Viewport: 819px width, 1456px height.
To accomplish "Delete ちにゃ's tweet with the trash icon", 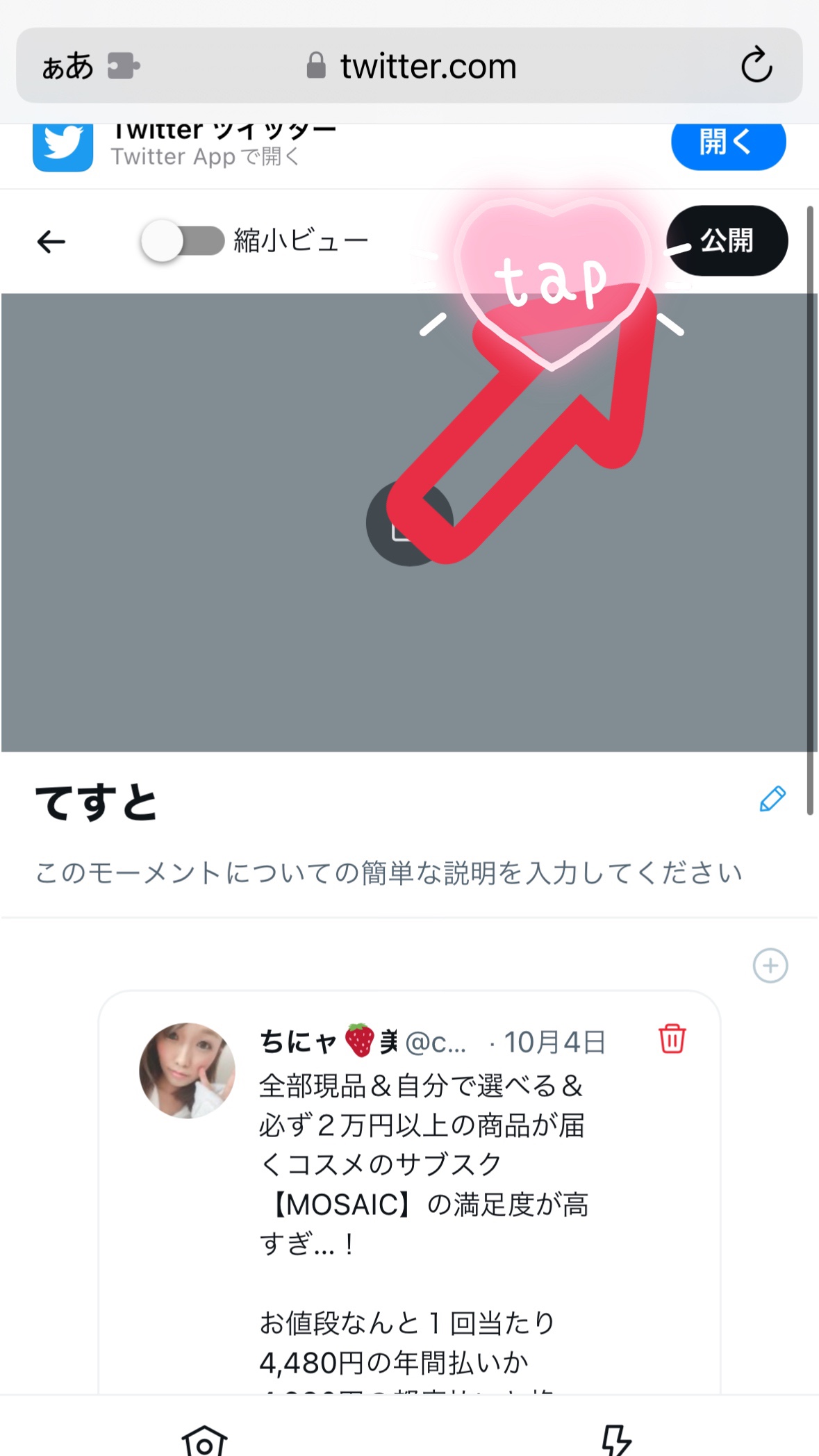I will (672, 1039).
